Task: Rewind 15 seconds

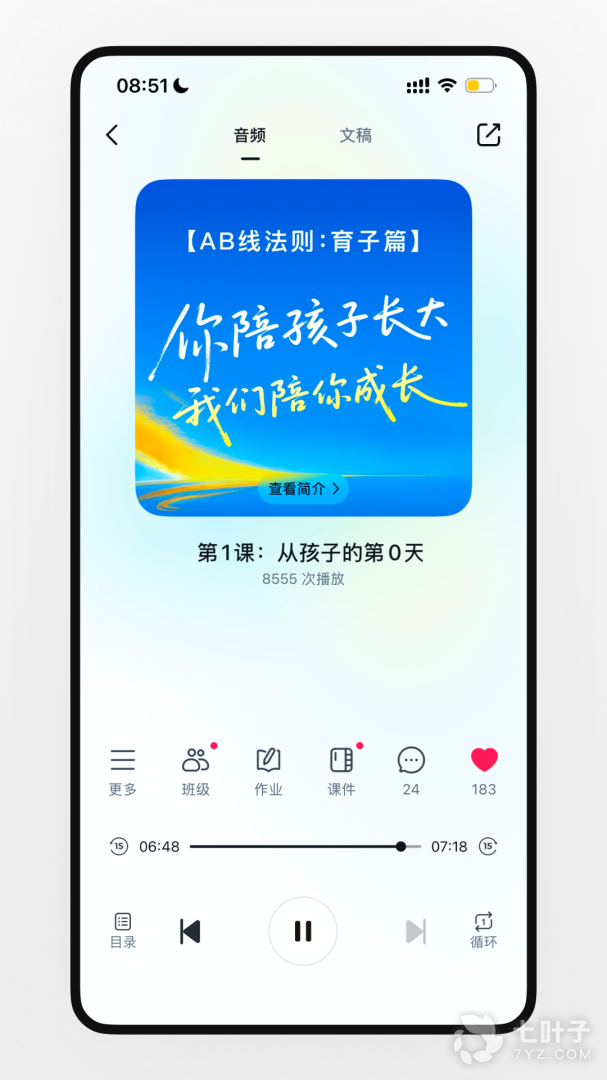Action: pos(118,846)
